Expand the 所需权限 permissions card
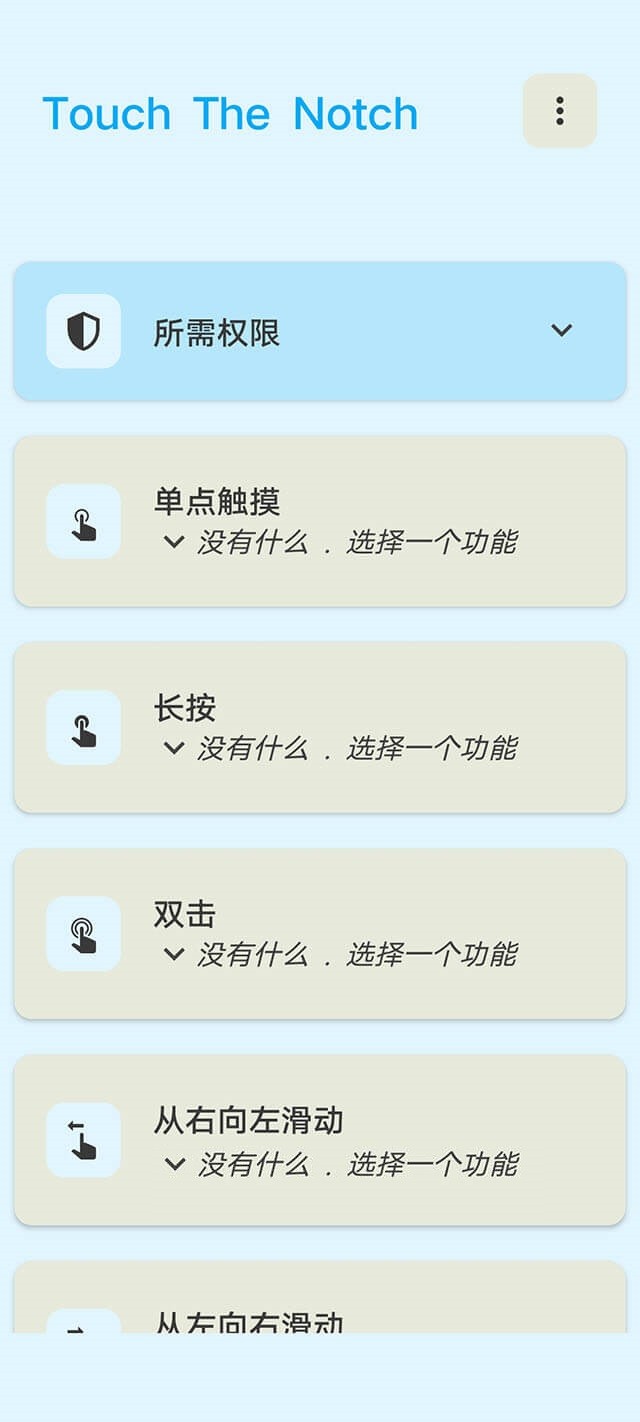Image resolution: width=640 pixels, height=1422 pixels. click(561, 330)
